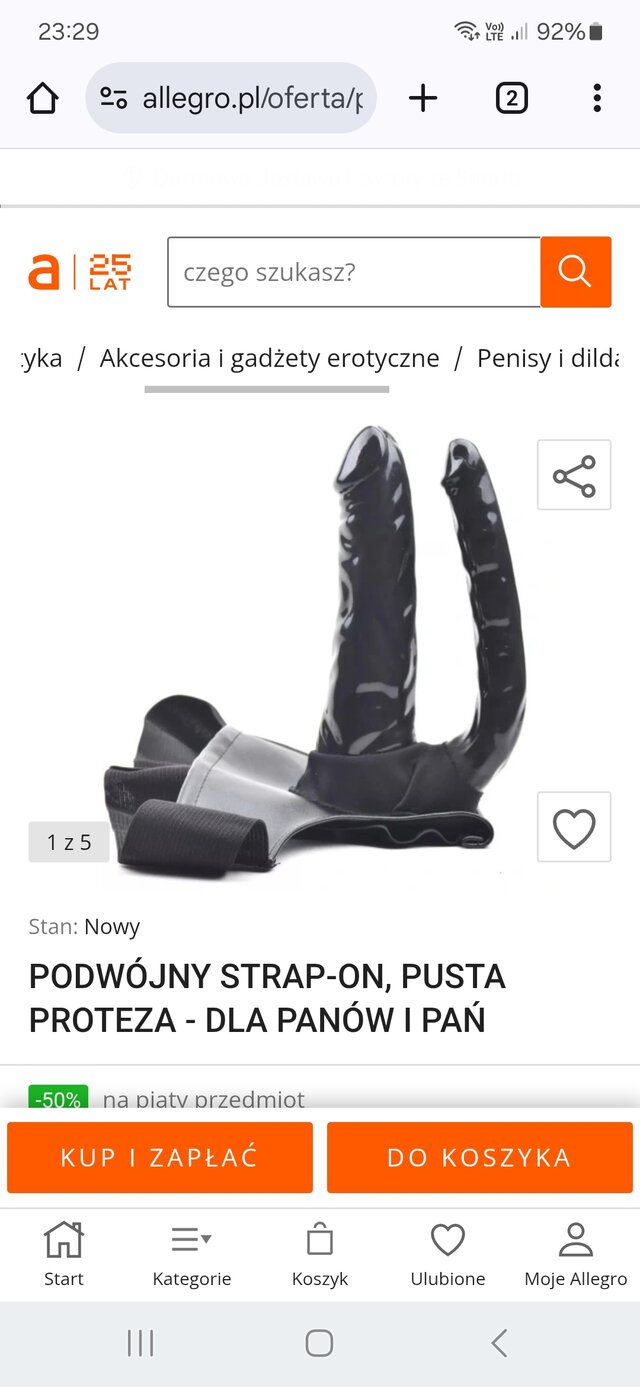Open the Allegro logo home link
Image resolution: width=640 pixels, height=1387 pixels.
pyautogui.click(x=80, y=272)
